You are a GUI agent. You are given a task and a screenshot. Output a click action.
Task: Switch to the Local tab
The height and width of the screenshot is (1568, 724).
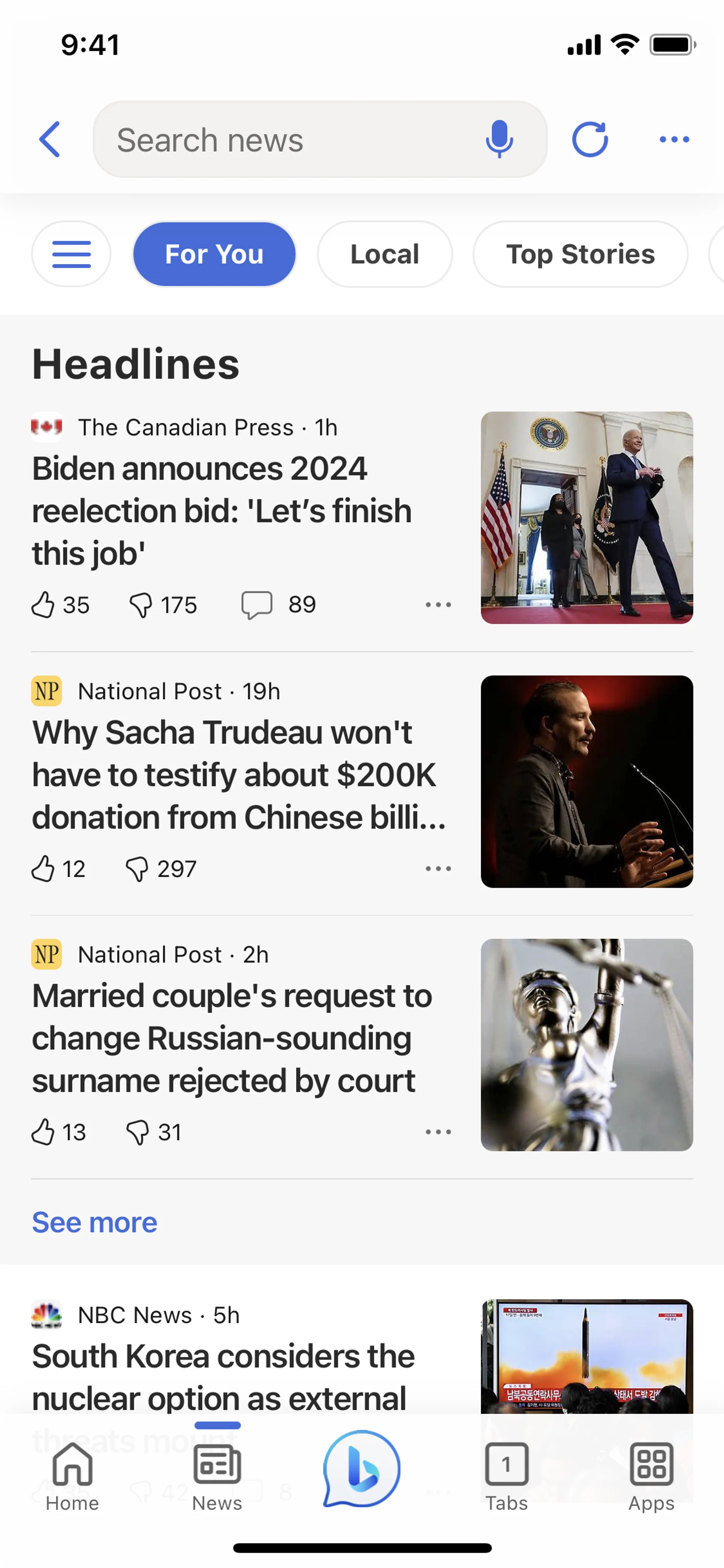click(x=385, y=254)
